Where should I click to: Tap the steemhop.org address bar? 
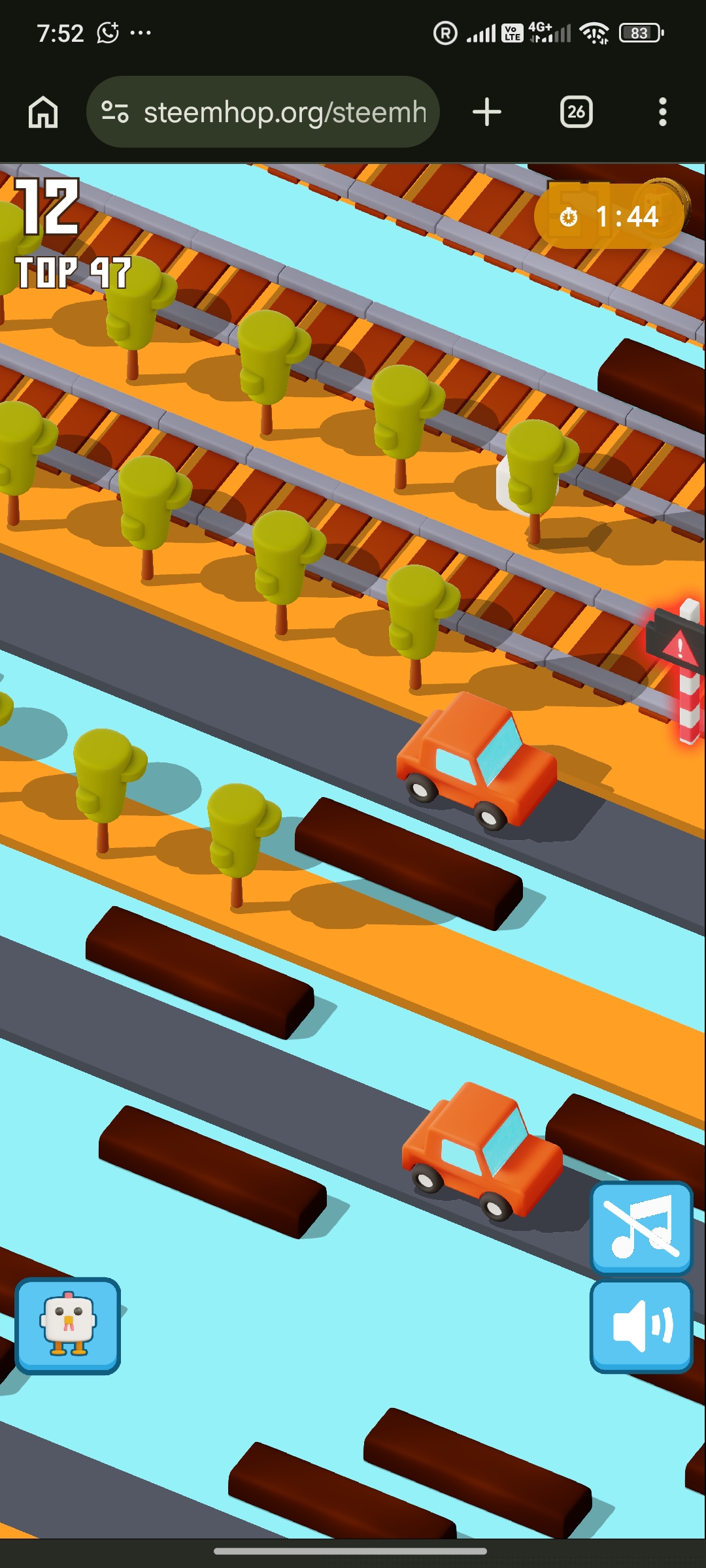[263, 112]
